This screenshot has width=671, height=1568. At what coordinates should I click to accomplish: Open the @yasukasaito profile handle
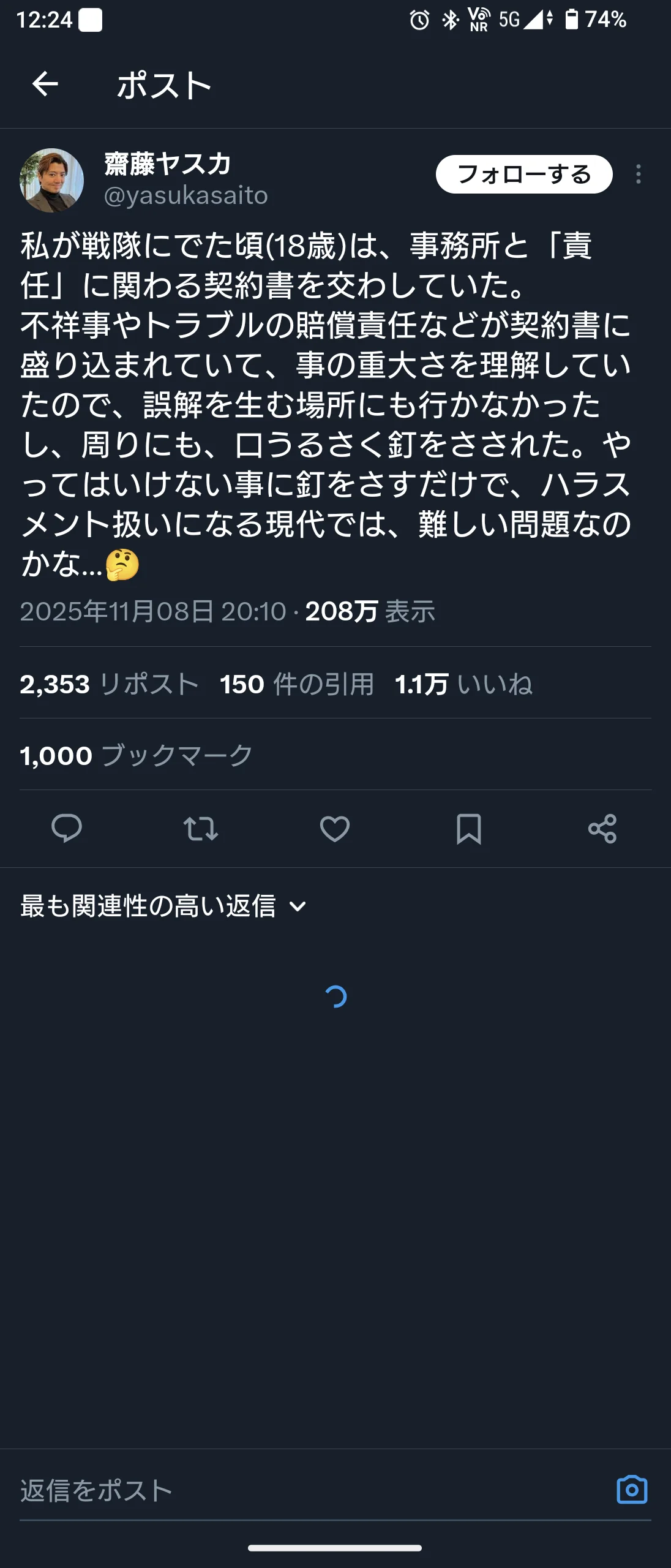186,196
